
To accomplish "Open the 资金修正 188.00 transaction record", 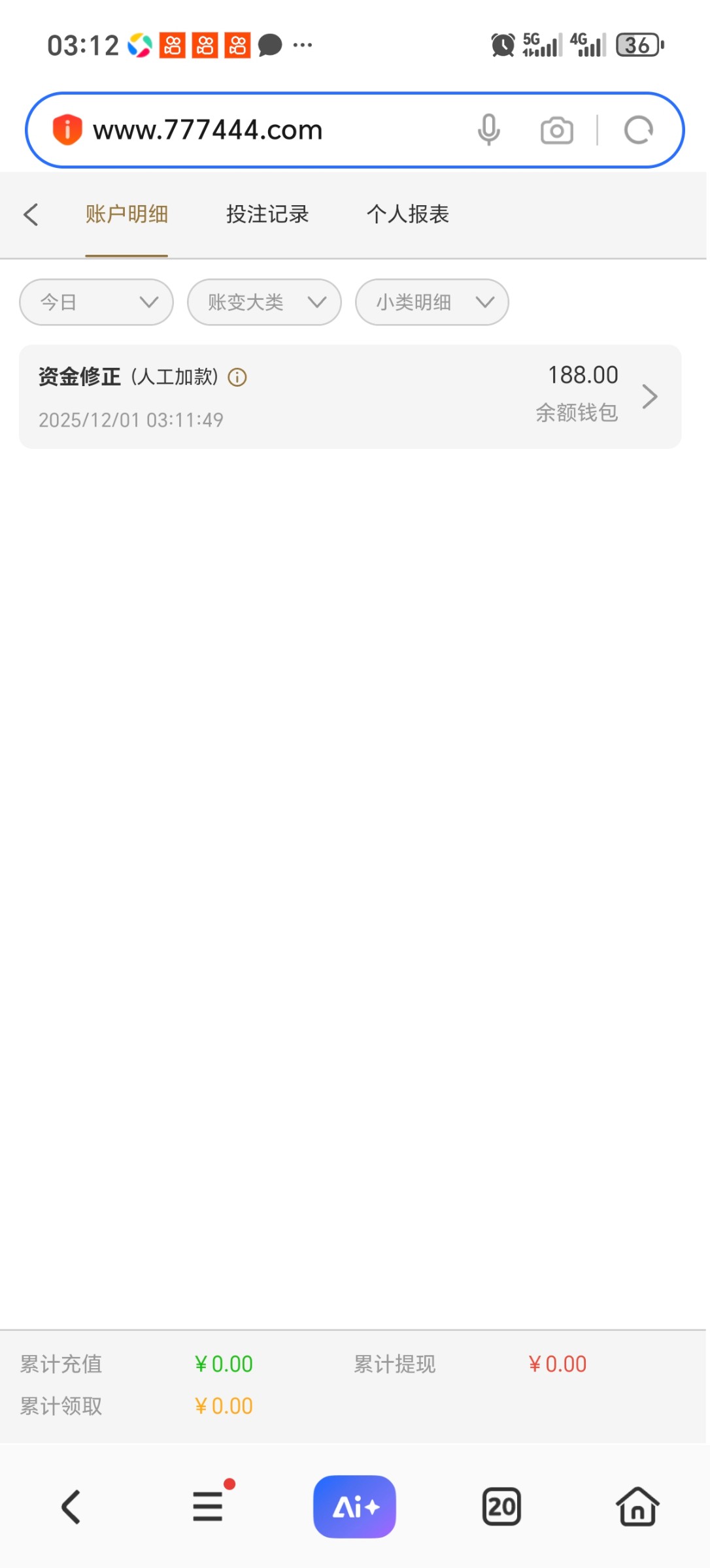I will [x=350, y=397].
